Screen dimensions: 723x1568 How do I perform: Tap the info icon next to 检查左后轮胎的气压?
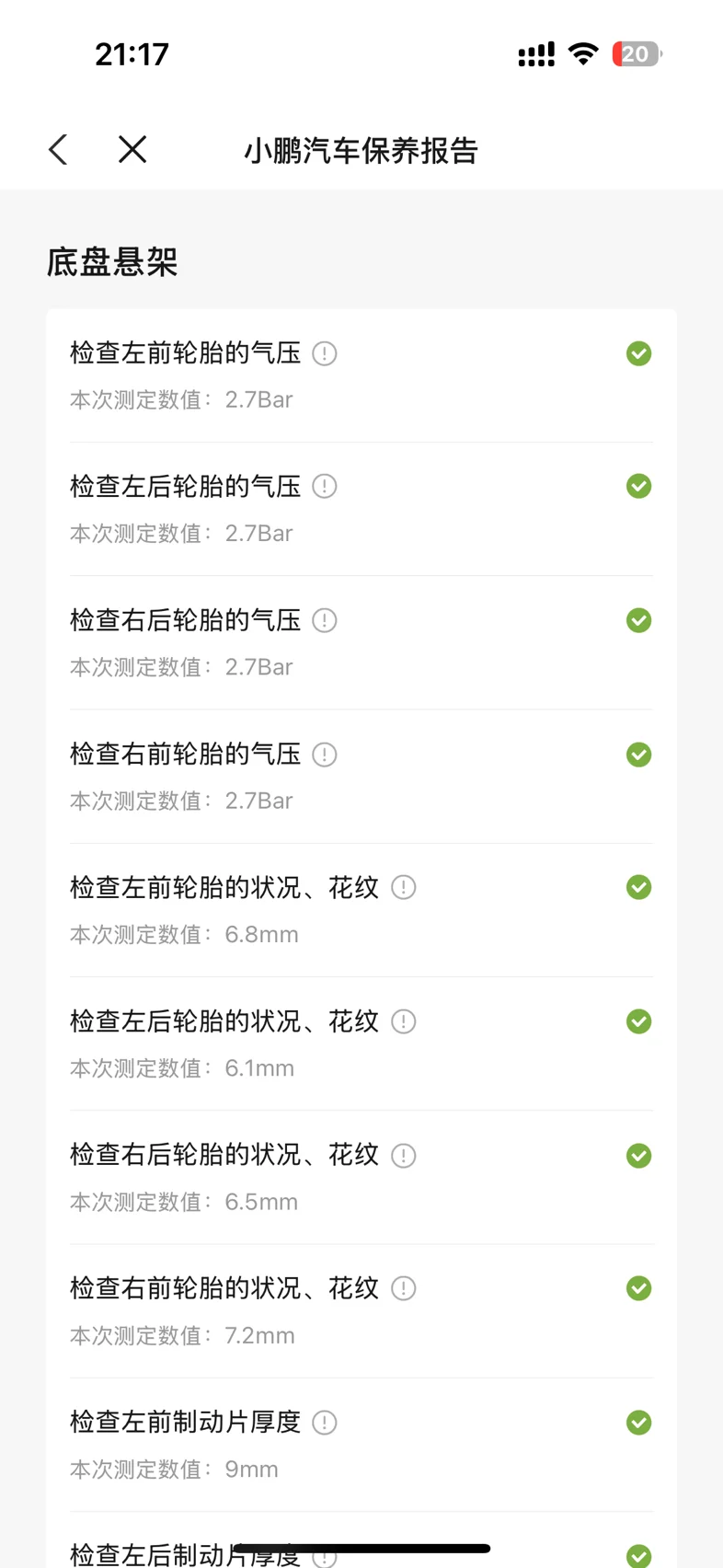pos(325,486)
